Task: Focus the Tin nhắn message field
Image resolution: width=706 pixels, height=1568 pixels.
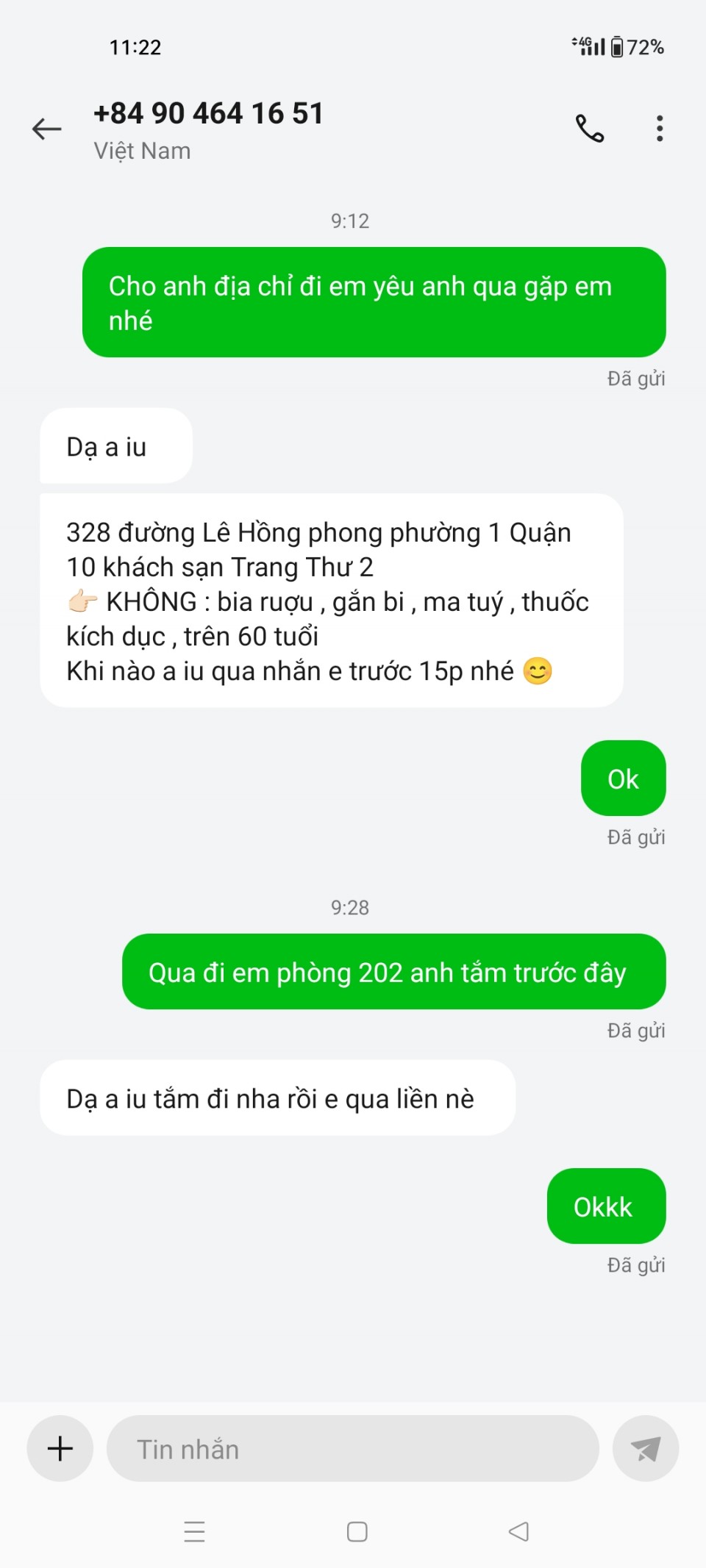Action: point(353,1449)
